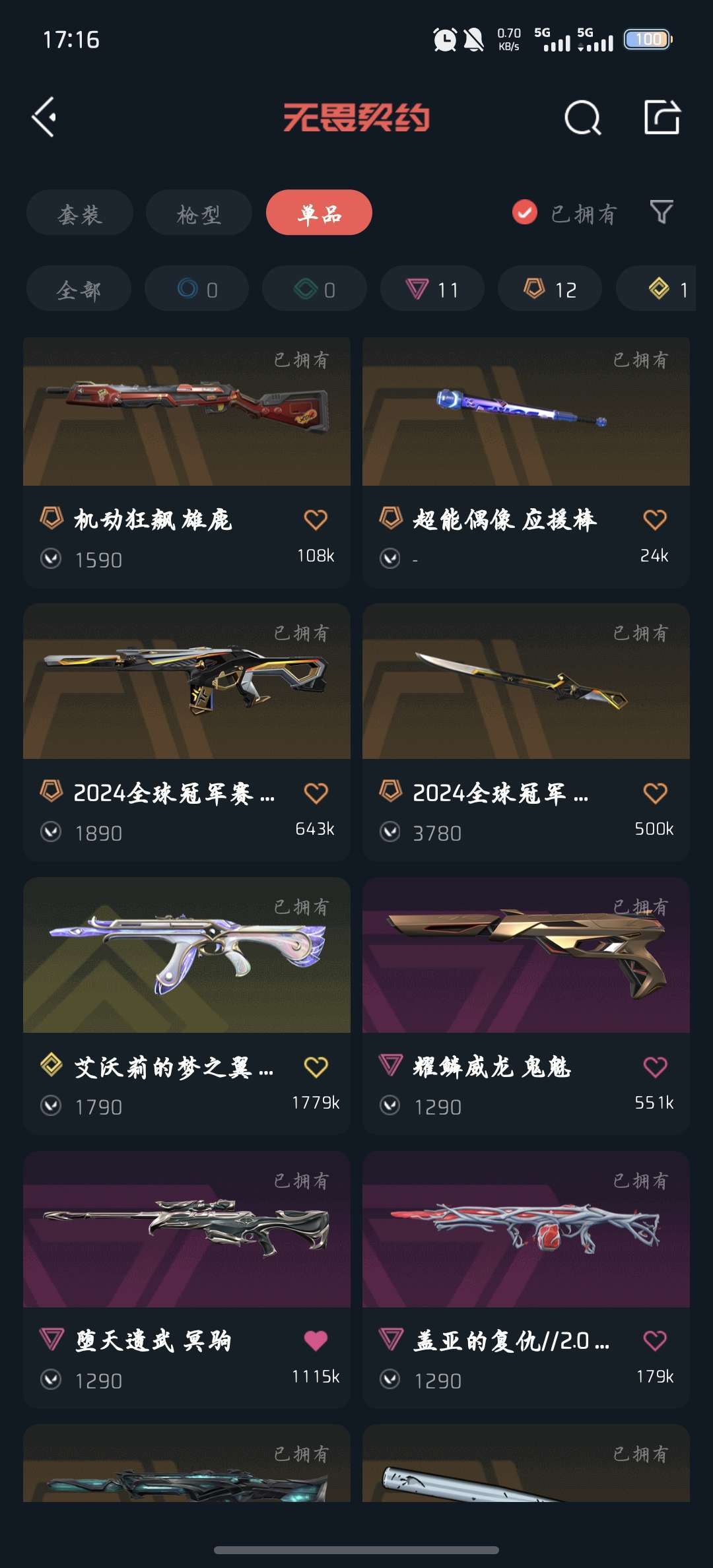713x1568 pixels.
Task: Tap the share icon at top right
Action: (662, 117)
